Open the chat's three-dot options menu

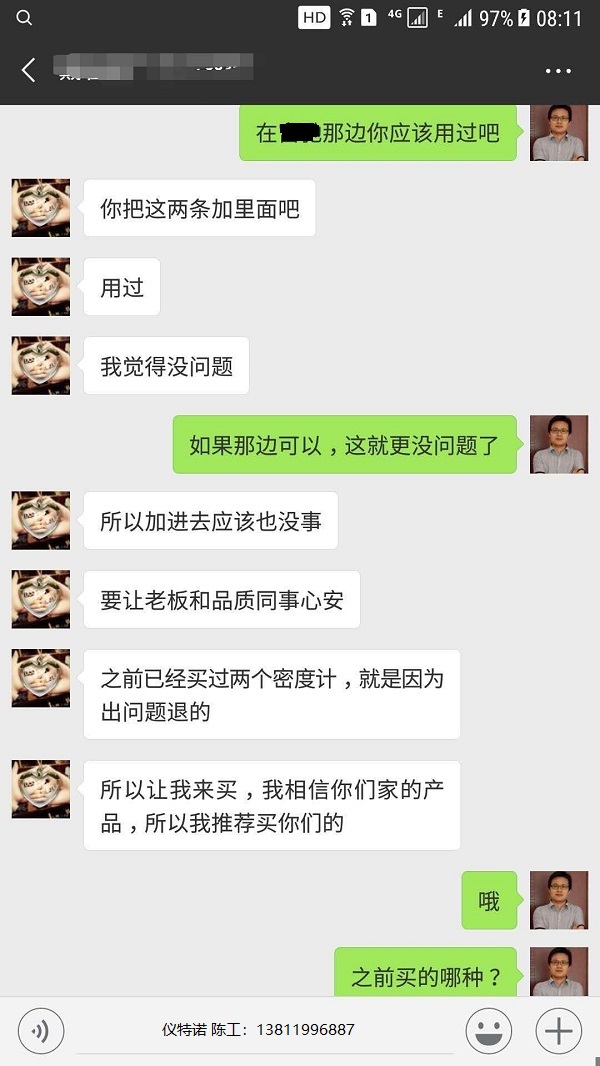558,71
